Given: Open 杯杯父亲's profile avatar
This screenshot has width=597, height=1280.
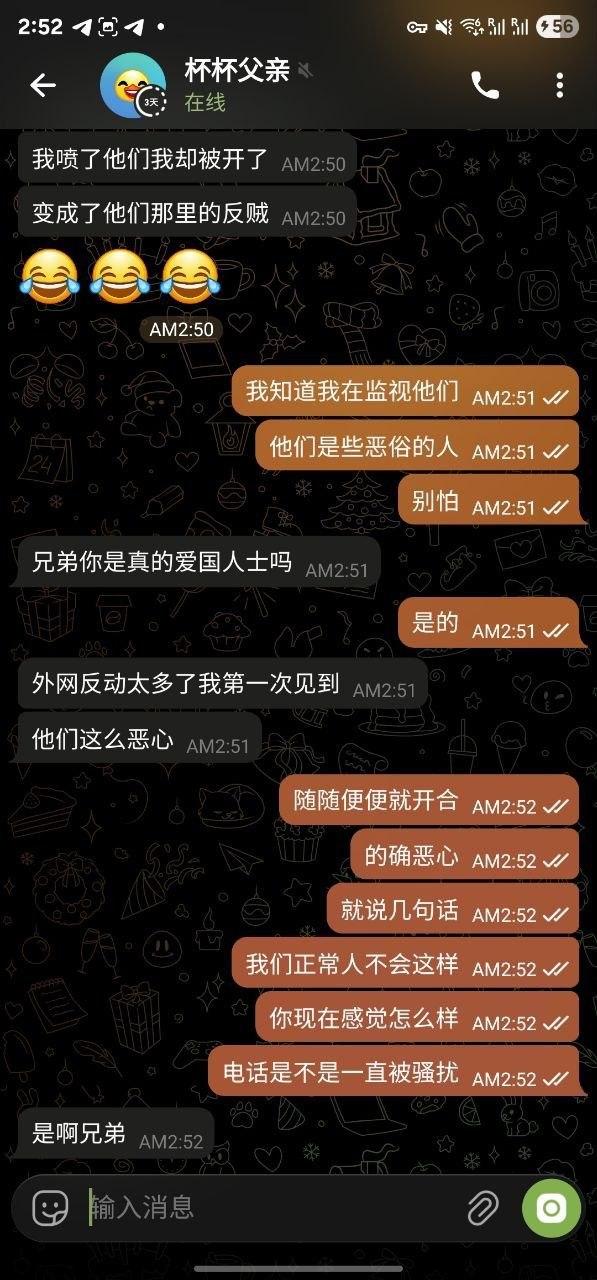Looking at the screenshot, I should (x=133, y=86).
